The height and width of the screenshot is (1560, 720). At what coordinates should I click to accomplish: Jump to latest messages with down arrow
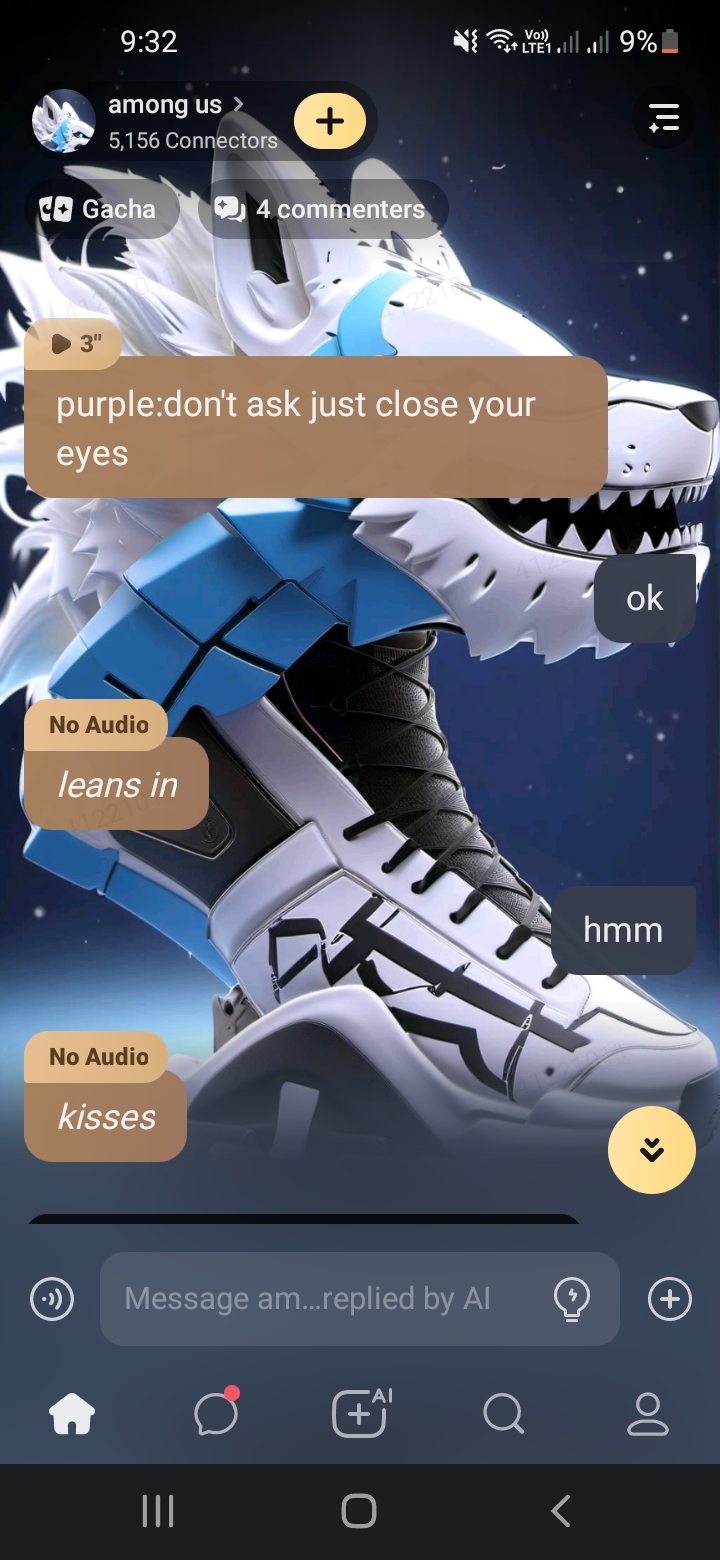[x=652, y=1150]
